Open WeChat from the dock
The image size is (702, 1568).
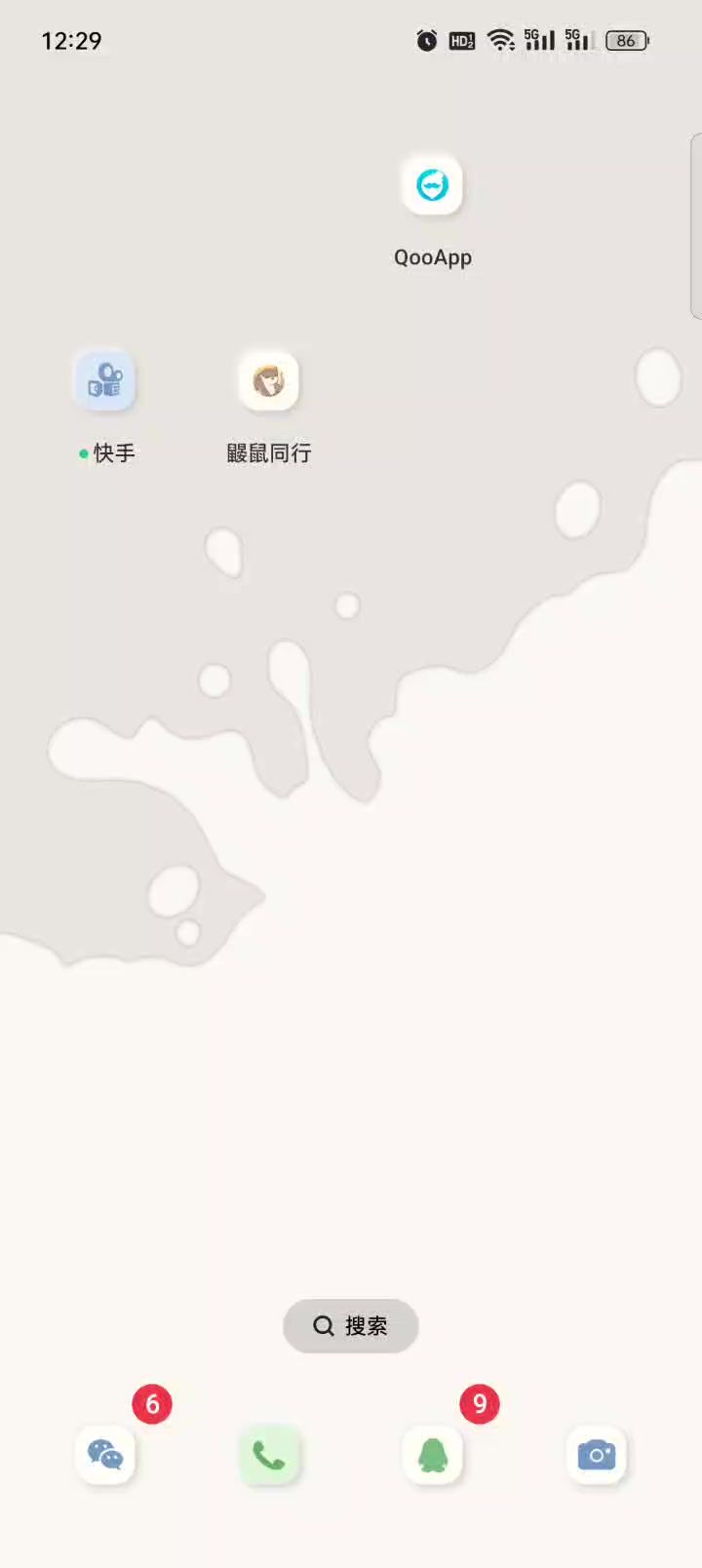click(x=105, y=1455)
